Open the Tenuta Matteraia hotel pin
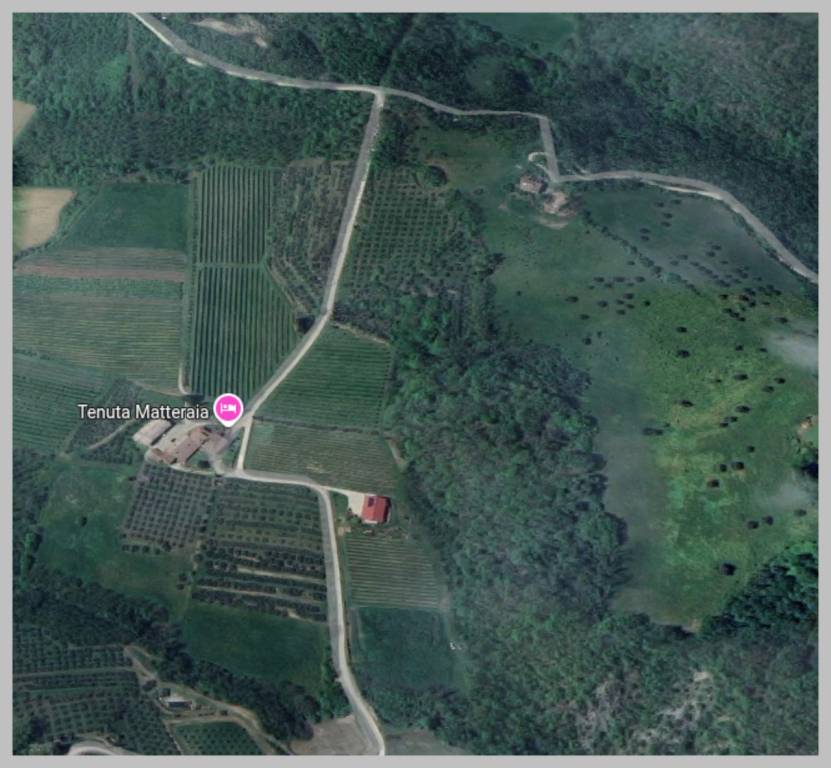The image size is (831, 768). pyautogui.click(x=228, y=408)
